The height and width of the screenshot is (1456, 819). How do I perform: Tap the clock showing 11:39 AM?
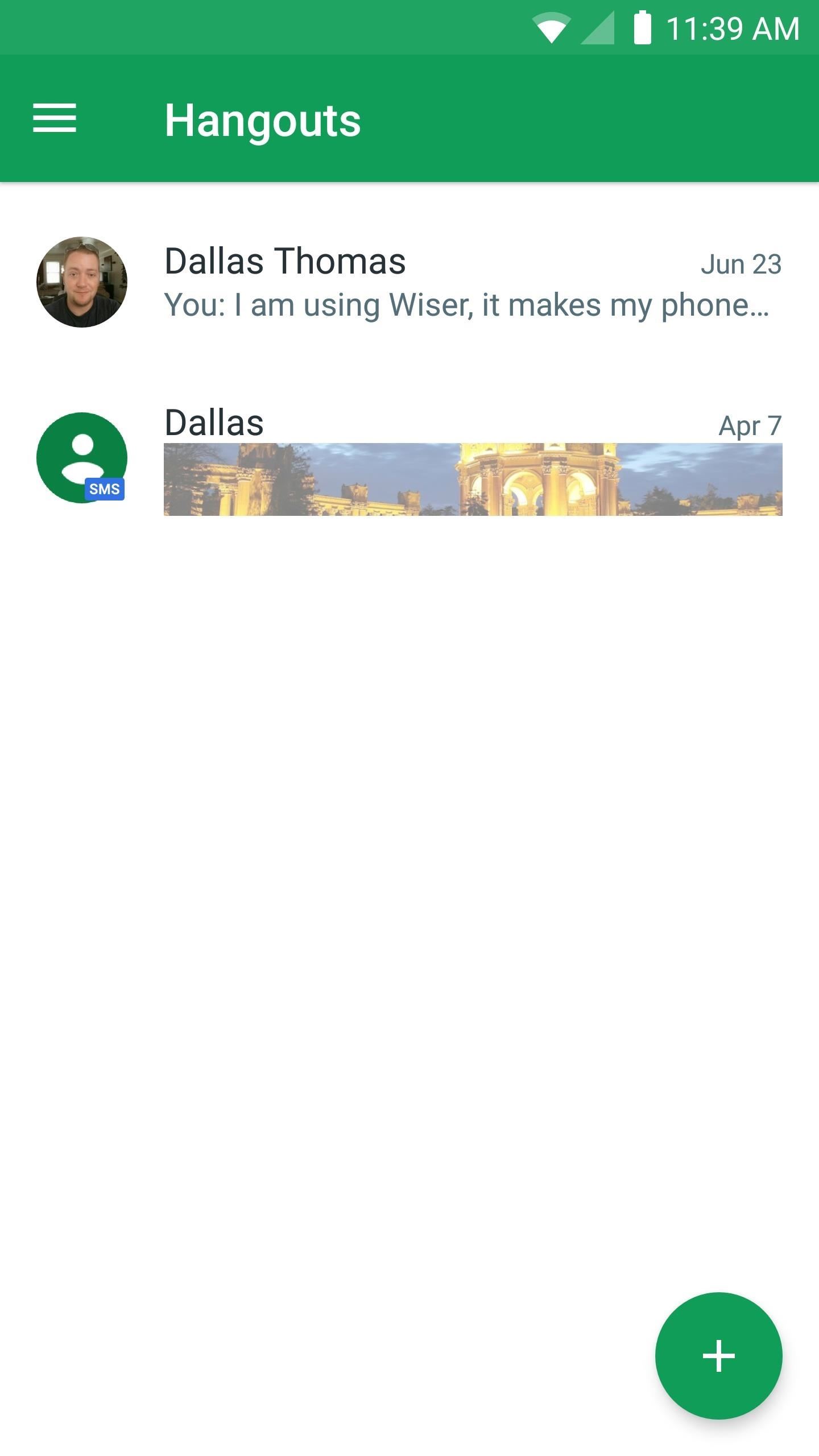coord(731,26)
